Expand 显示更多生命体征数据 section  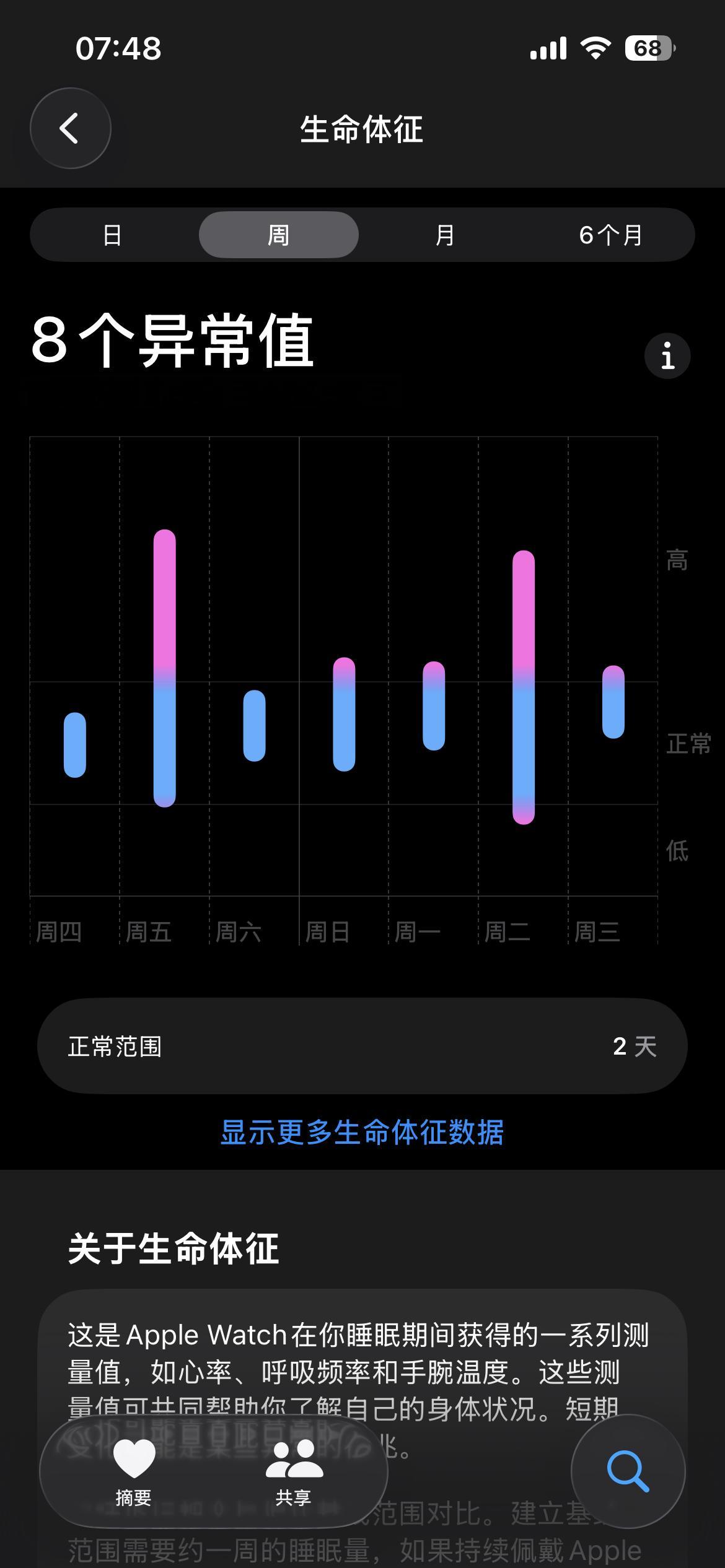point(362,1133)
